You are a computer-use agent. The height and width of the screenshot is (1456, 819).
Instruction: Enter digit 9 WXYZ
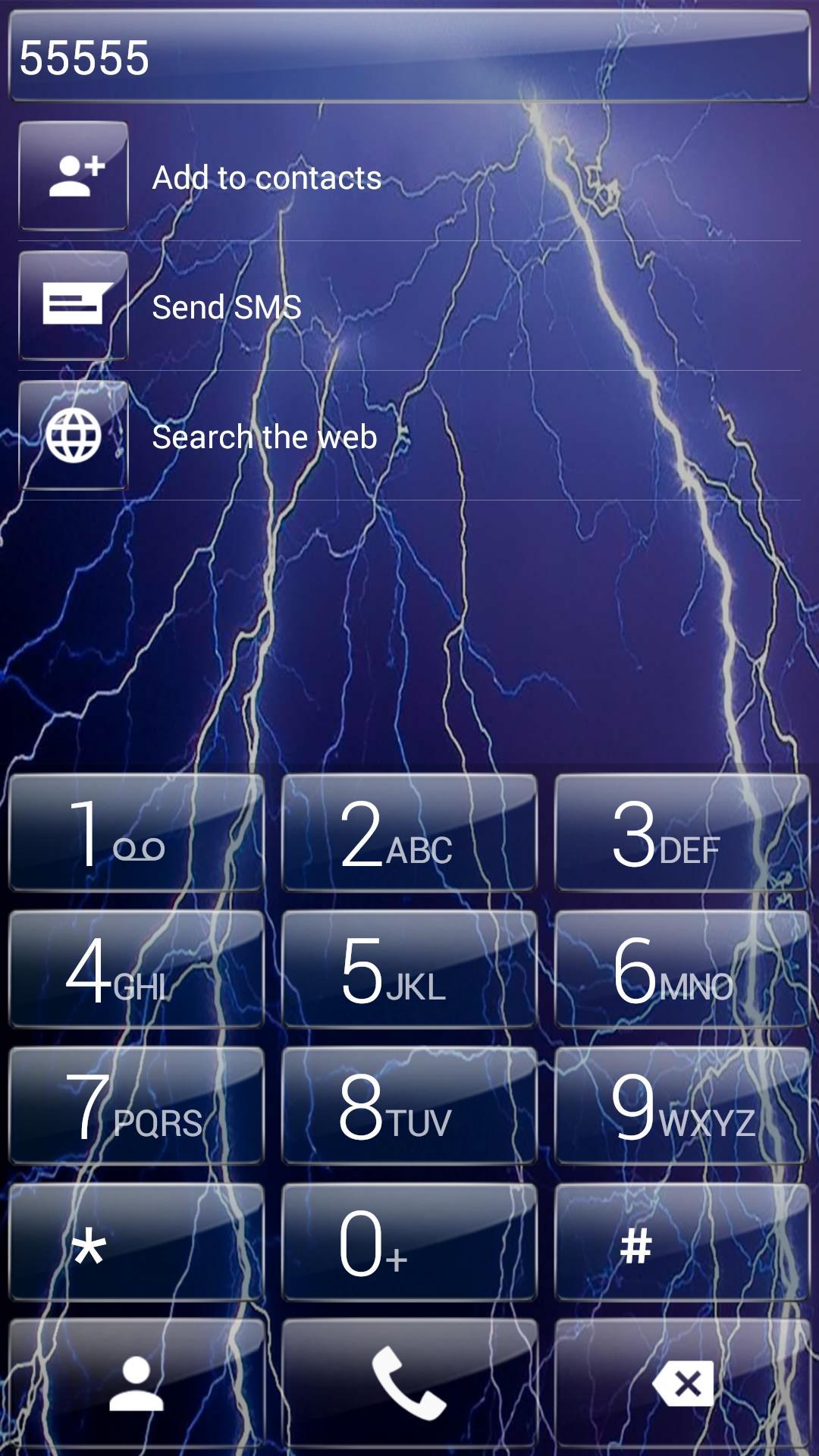pos(682,1106)
